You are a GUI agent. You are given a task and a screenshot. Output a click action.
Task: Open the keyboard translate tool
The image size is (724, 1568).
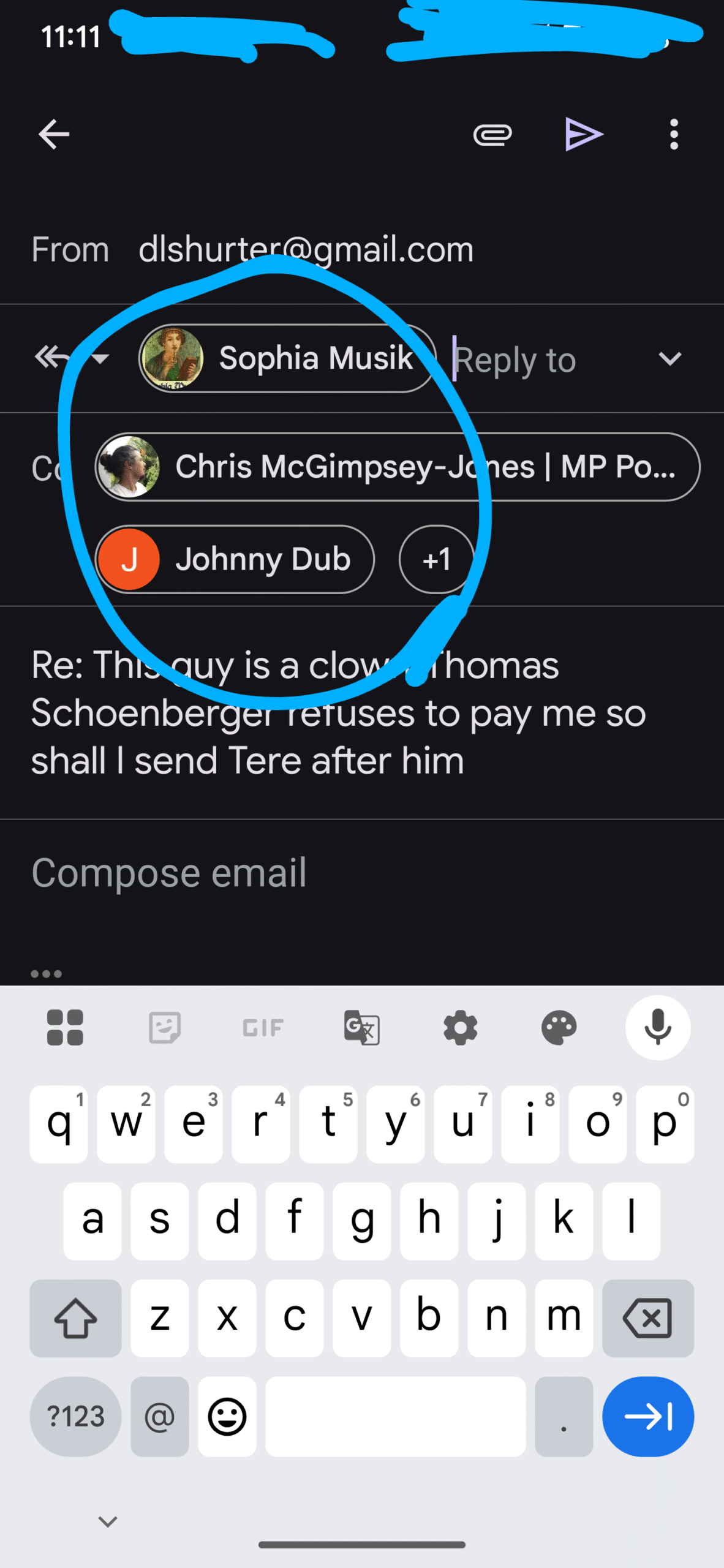point(361,1027)
